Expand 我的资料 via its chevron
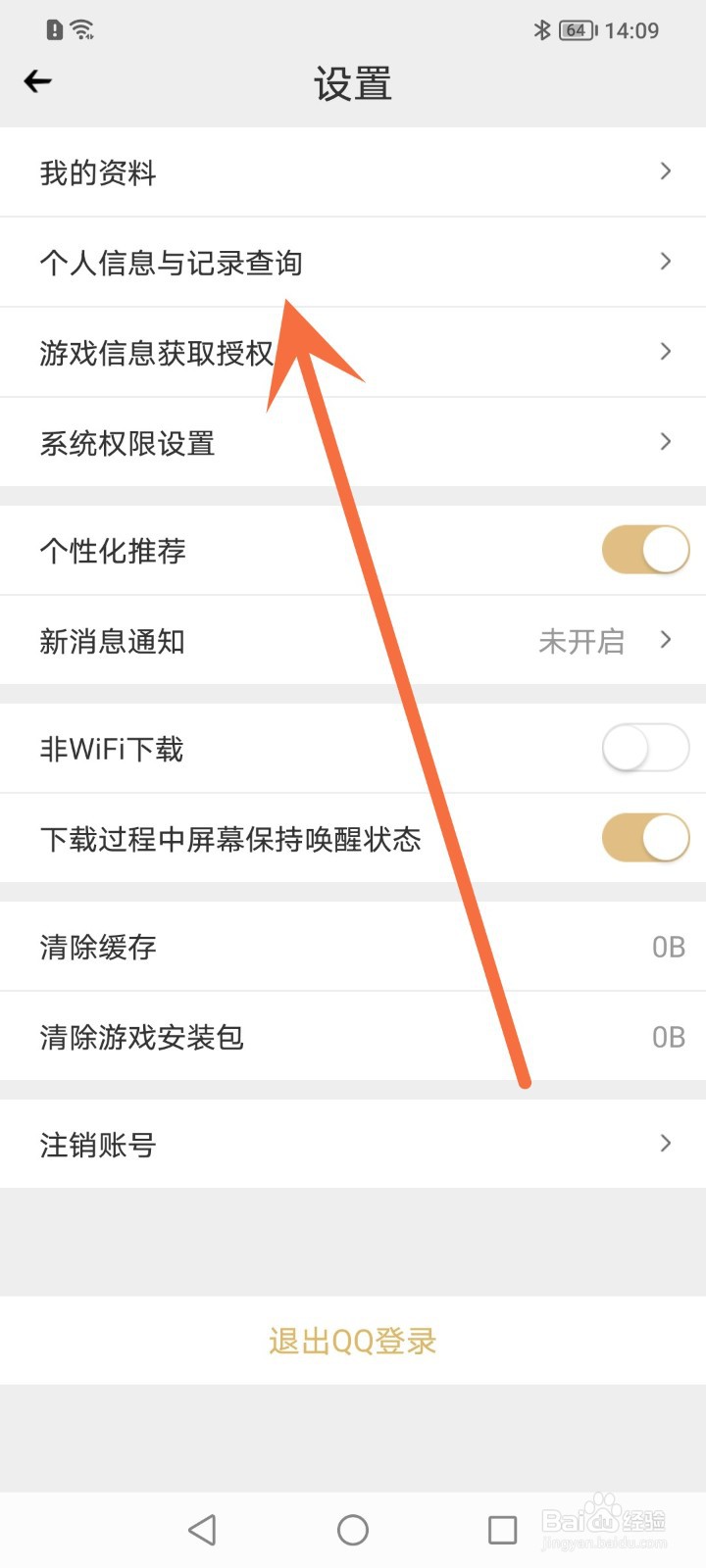Viewport: 706px width, 1568px height. (x=664, y=171)
